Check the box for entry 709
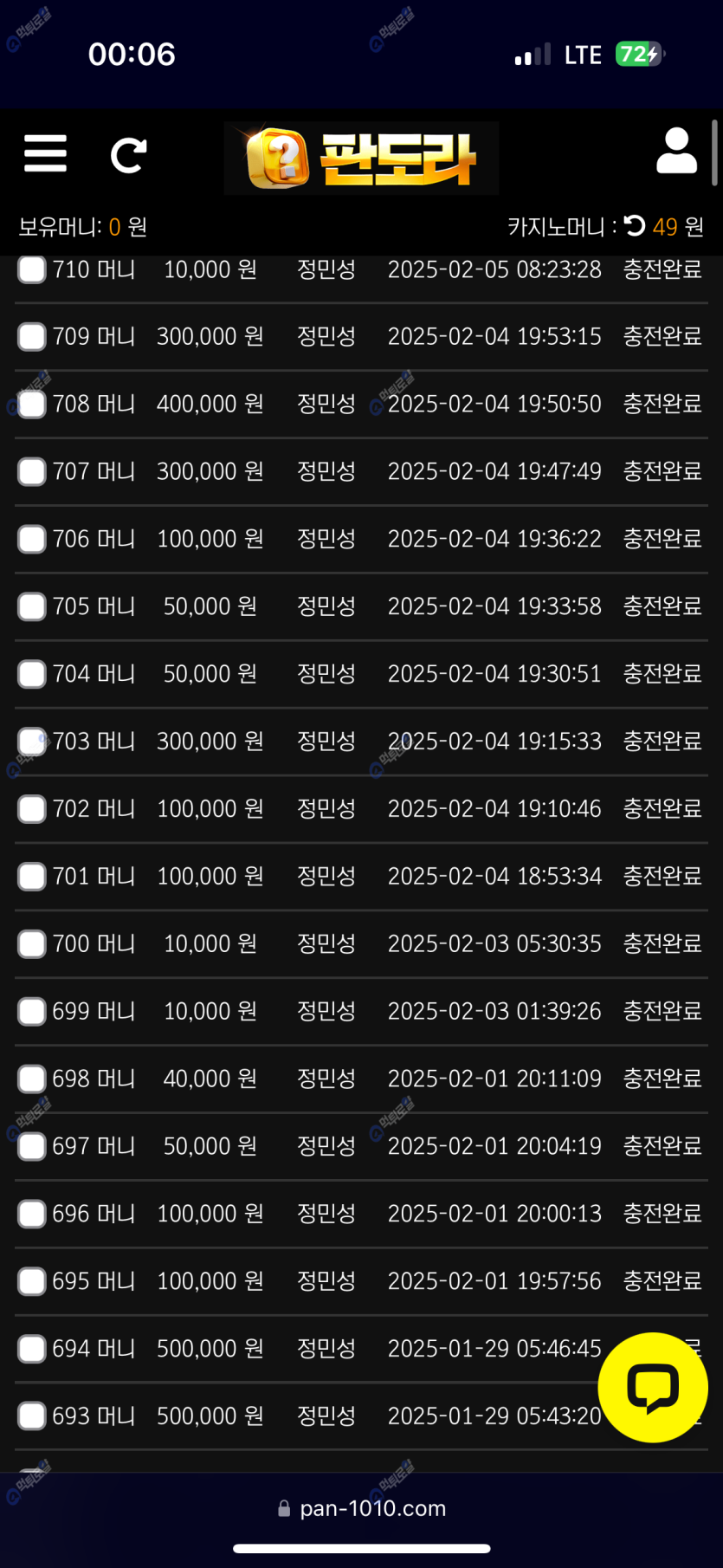This screenshot has width=723, height=1568. 32,336
